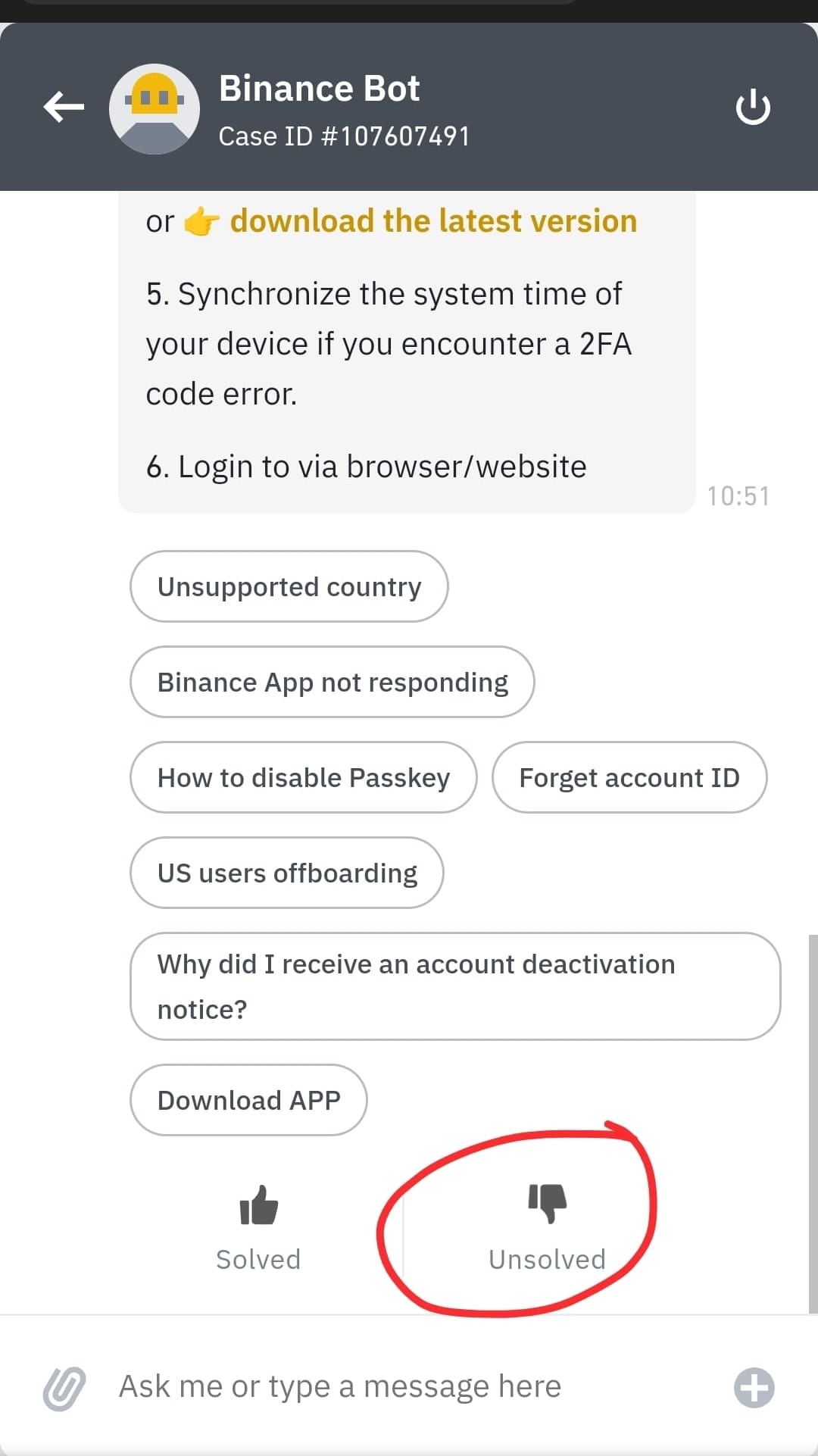End the chat with the power icon
818x1456 pixels.
click(753, 107)
